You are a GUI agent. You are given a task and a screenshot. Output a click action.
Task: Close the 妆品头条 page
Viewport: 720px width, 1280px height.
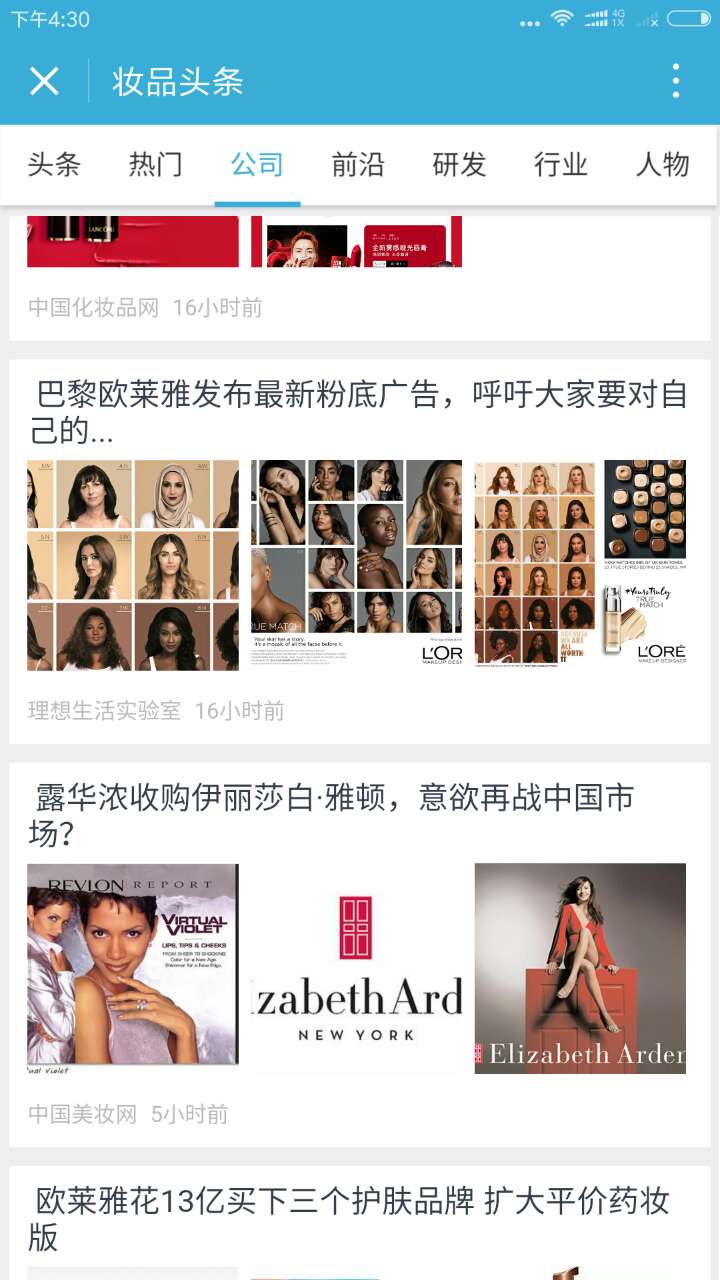(44, 81)
